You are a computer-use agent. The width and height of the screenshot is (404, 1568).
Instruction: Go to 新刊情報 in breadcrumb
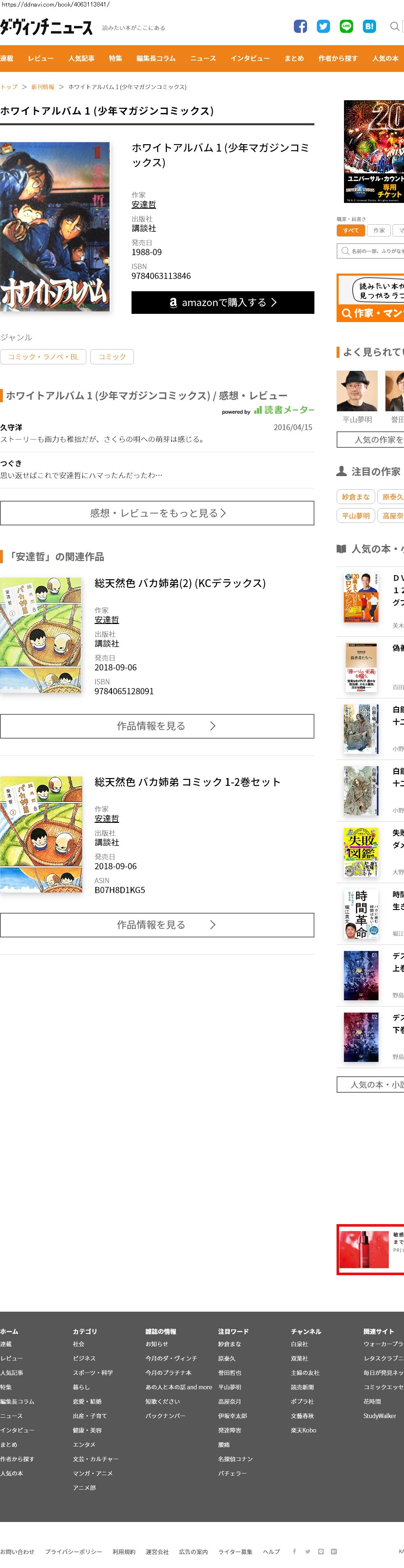(43, 87)
